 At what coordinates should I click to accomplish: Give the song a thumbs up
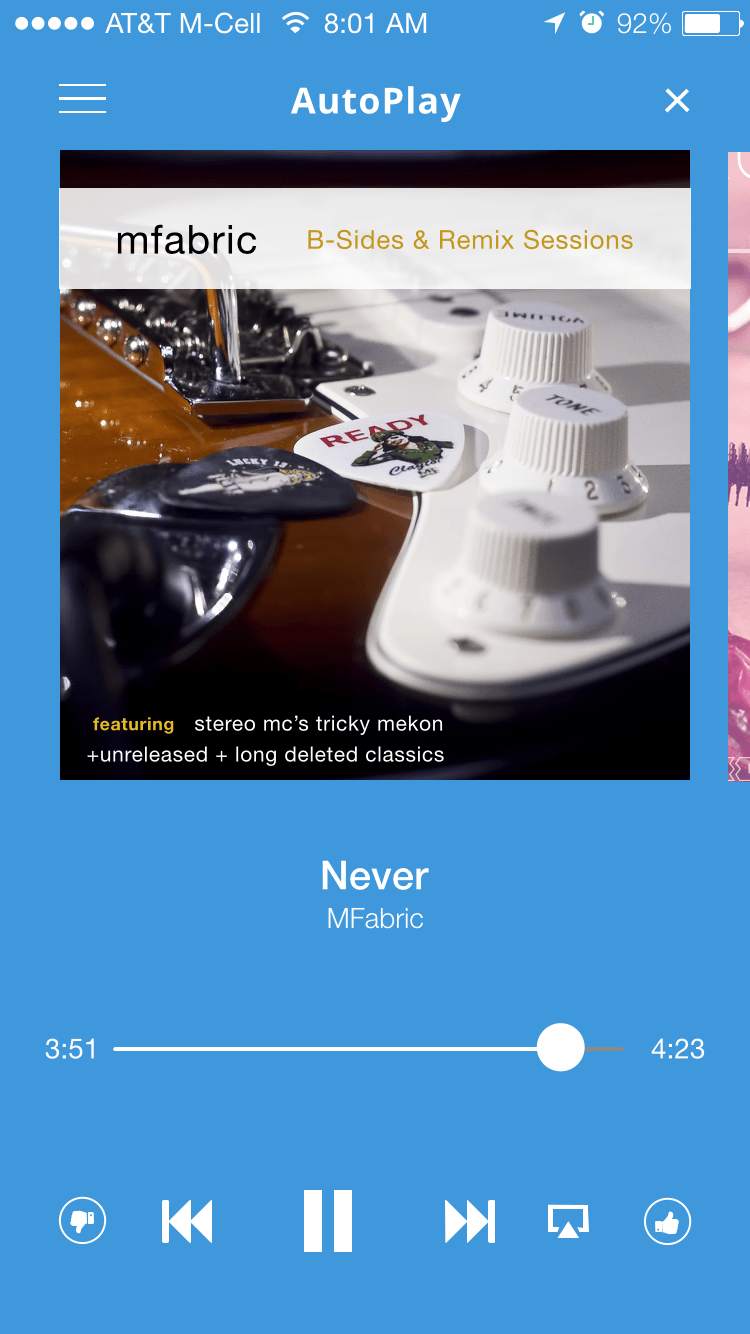tap(667, 1221)
